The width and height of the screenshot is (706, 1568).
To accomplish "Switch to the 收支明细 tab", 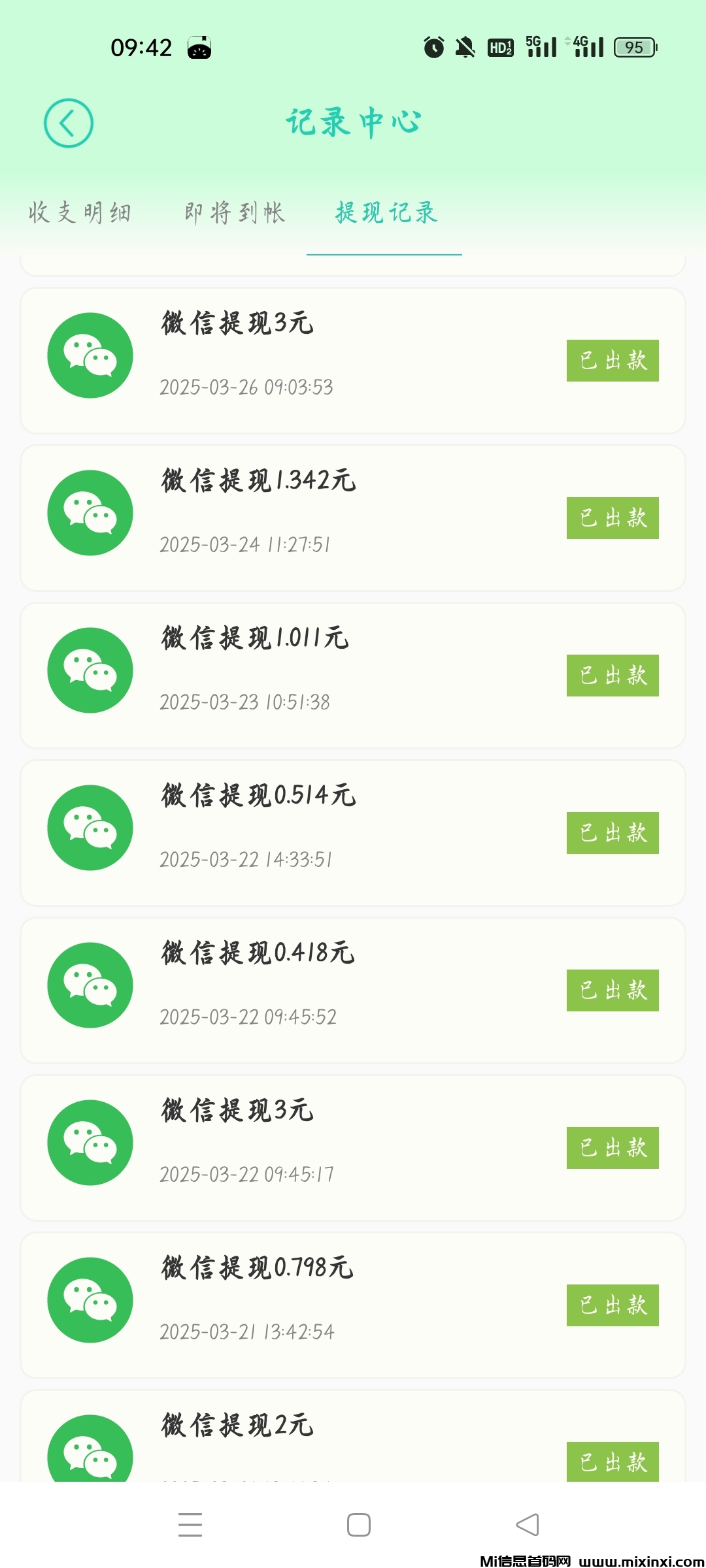I will pos(80,212).
